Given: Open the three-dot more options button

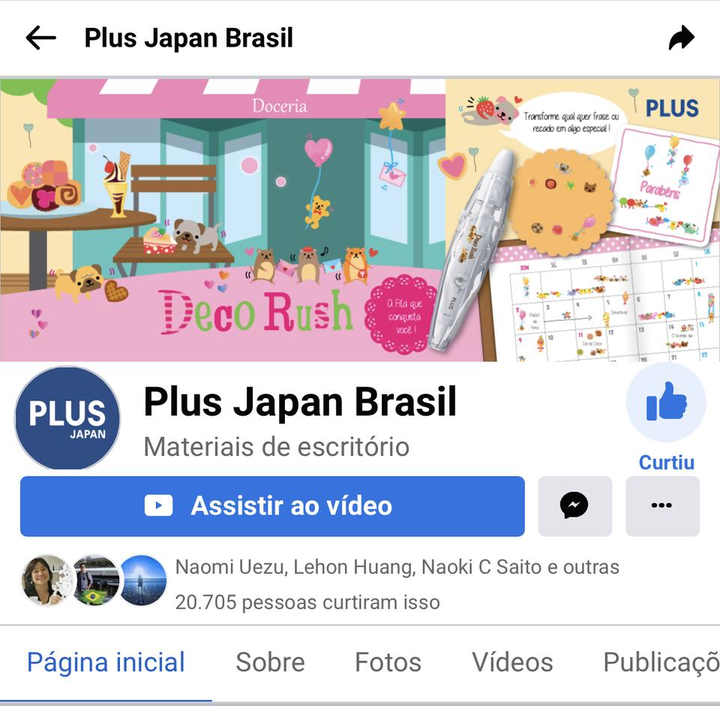Looking at the screenshot, I should click(662, 506).
